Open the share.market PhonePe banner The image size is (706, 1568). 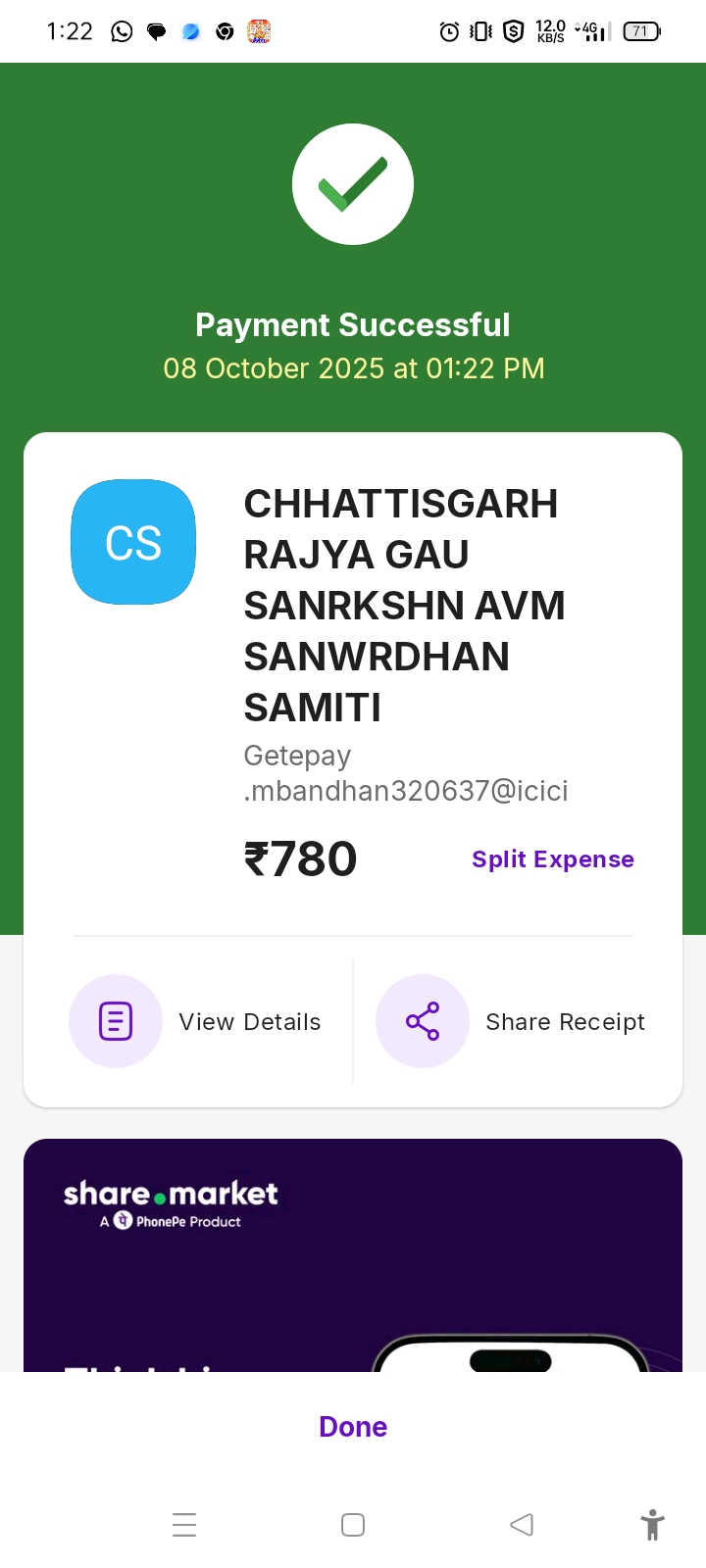coord(353,1254)
